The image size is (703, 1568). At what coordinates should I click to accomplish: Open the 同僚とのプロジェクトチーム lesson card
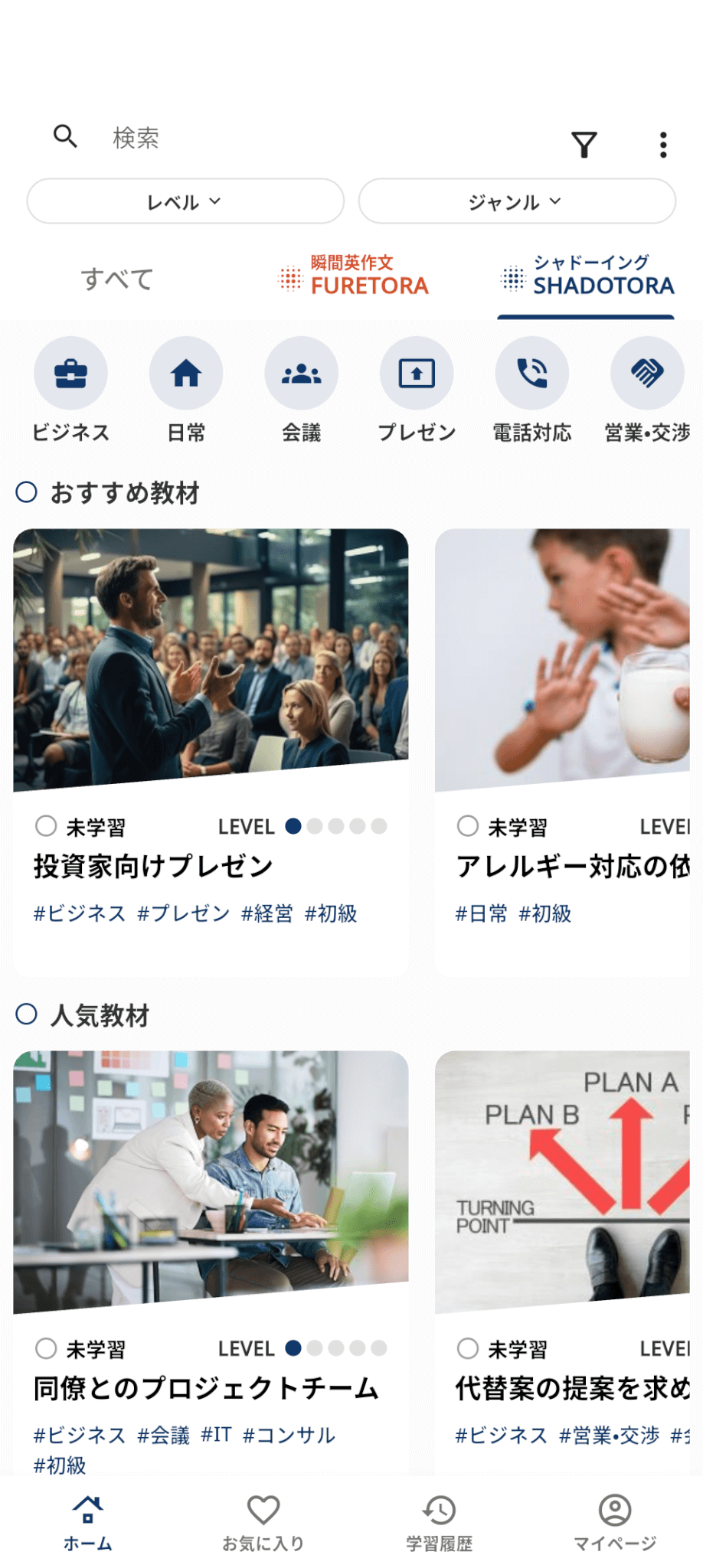pyautogui.click(x=211, y=1263)
